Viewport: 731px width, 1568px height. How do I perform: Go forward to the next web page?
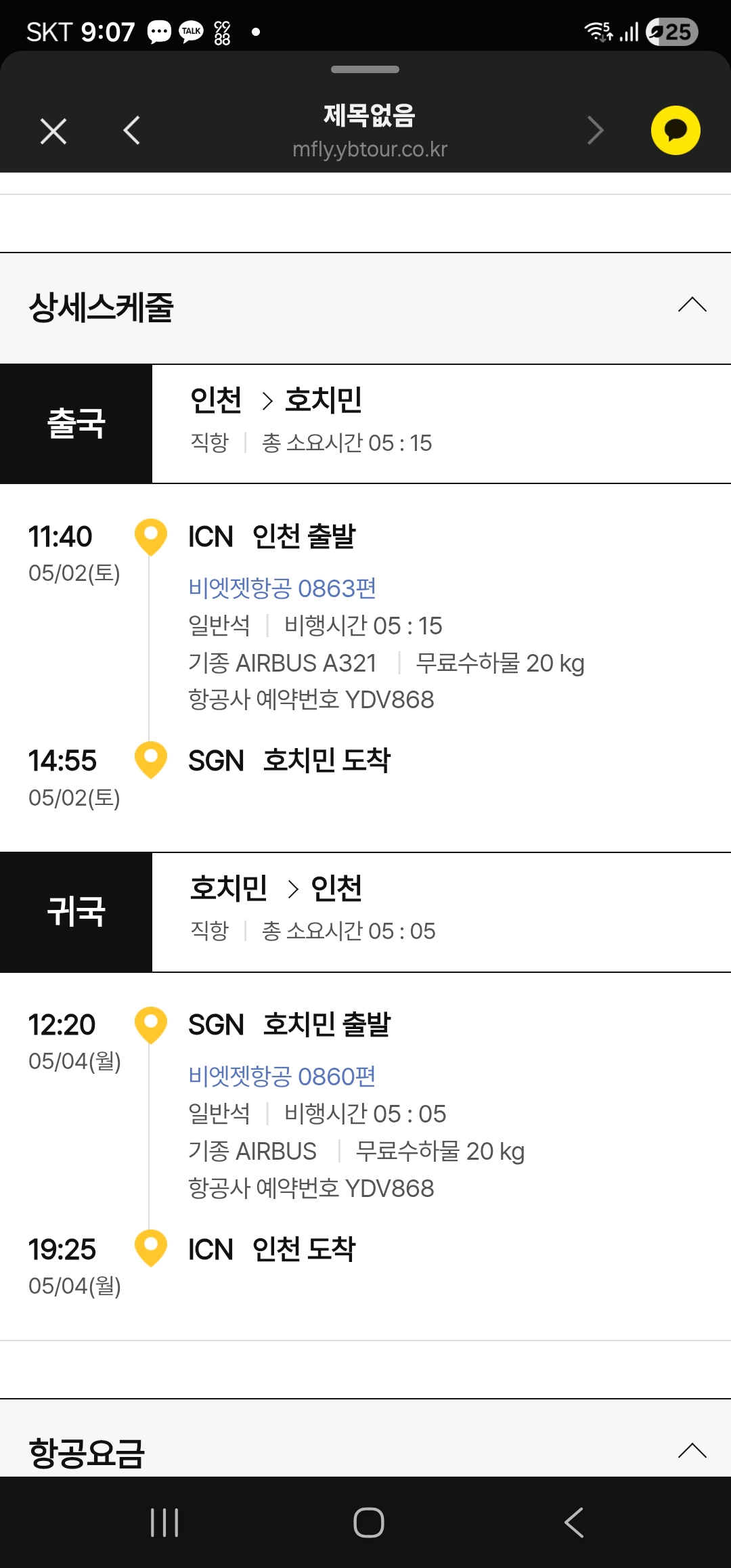click(595, 131)
